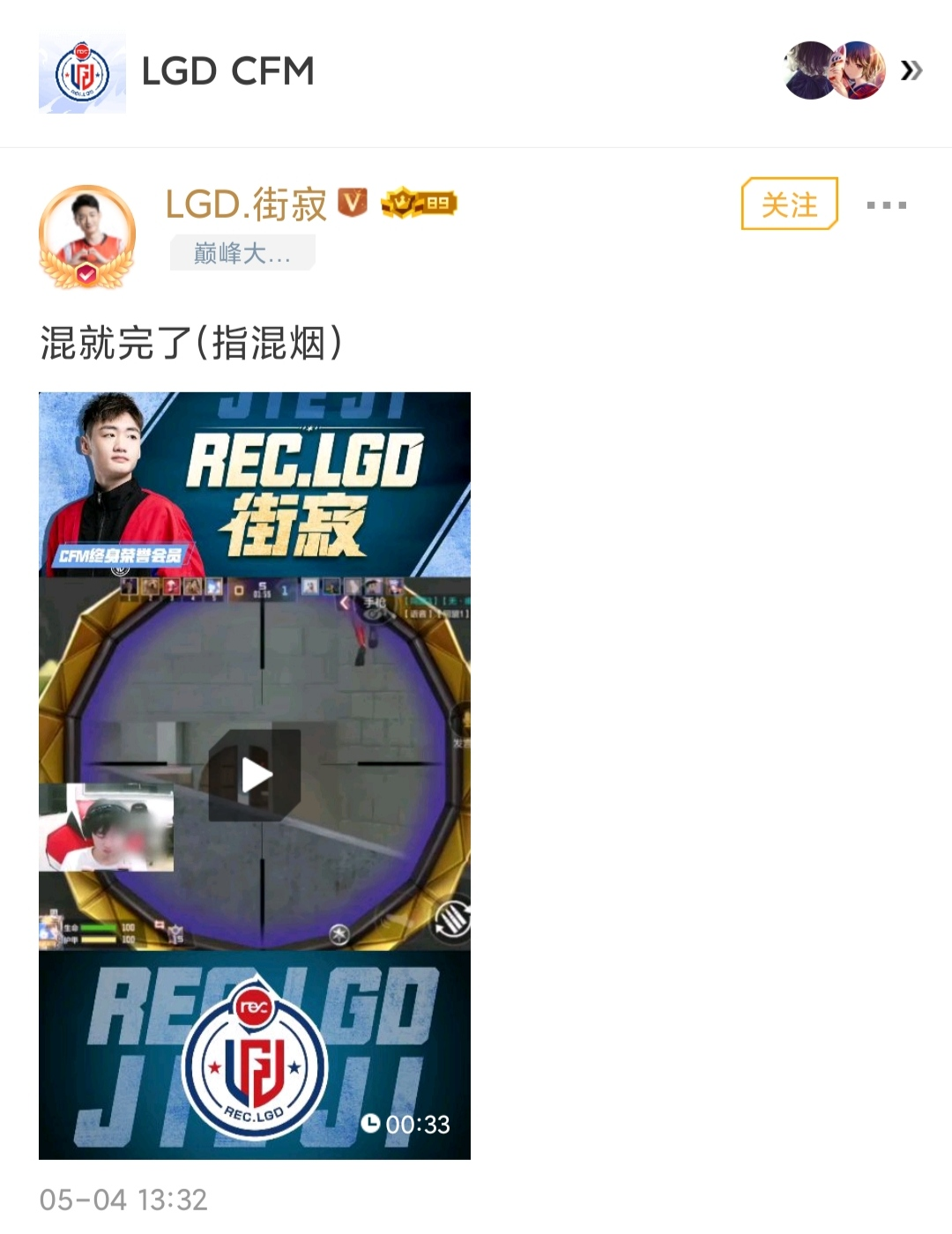Expand the truncated 巅峰大… fan tag

(x=240, y=252)
